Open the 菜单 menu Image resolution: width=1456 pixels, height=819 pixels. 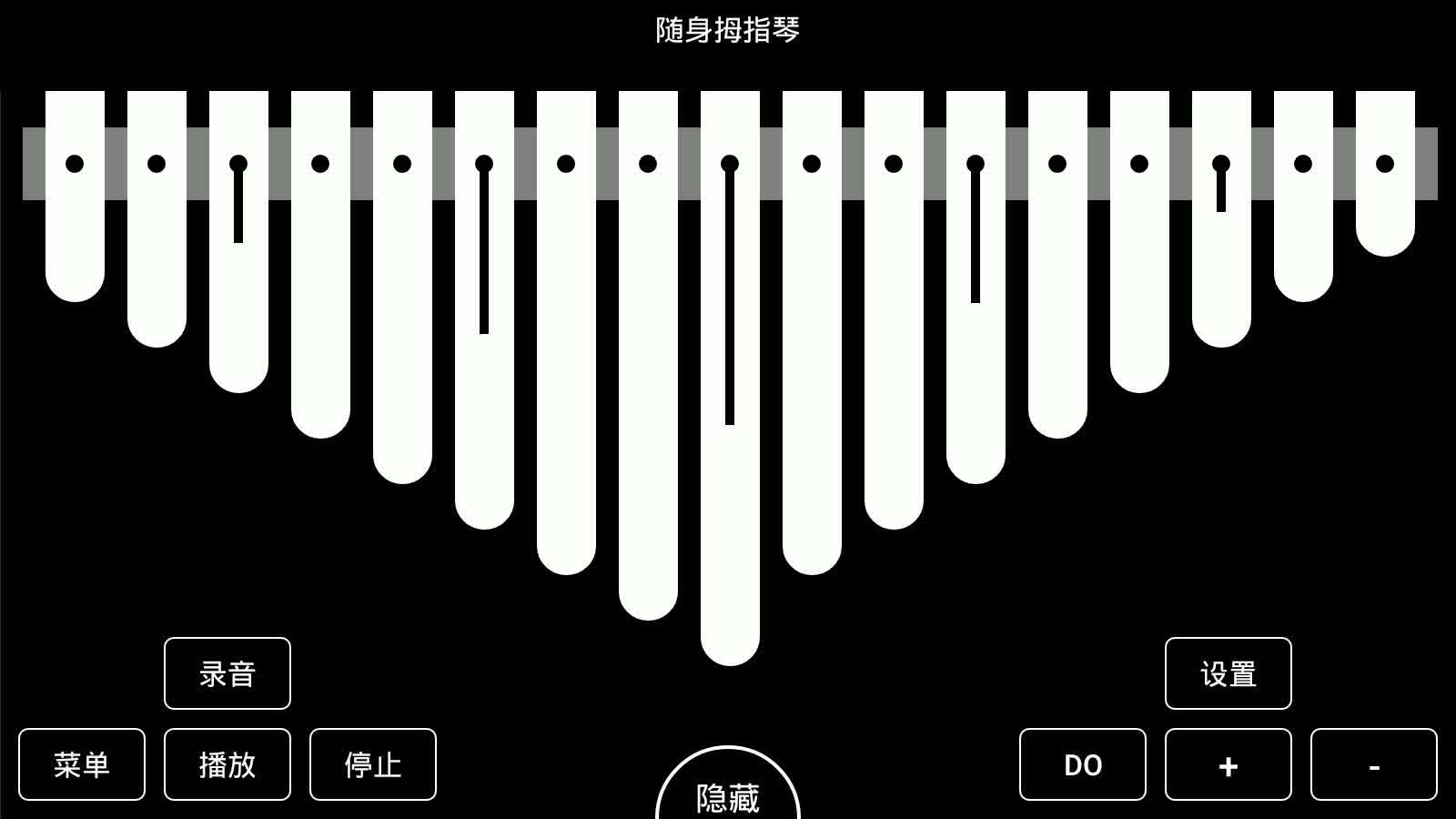pos(82,764)
